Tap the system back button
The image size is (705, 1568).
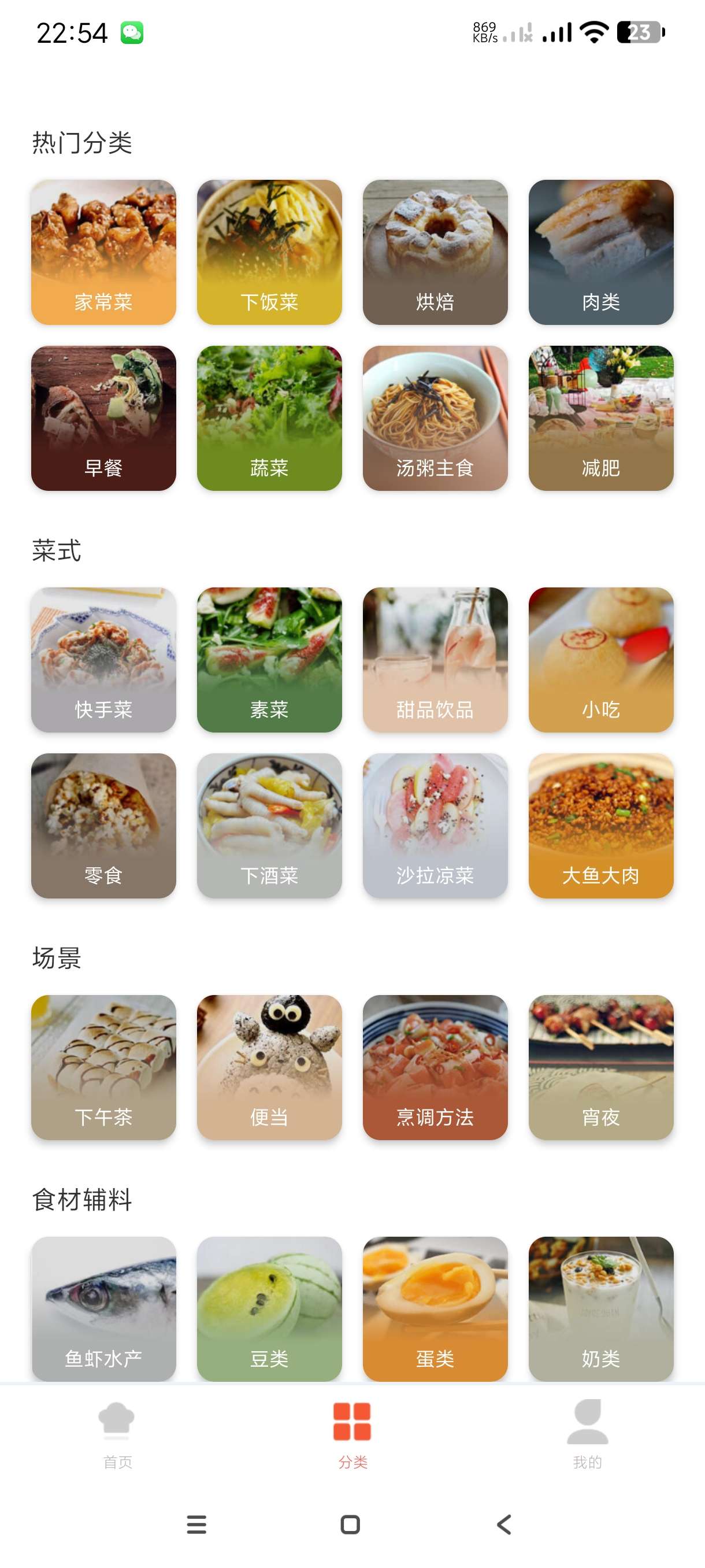504,1525
